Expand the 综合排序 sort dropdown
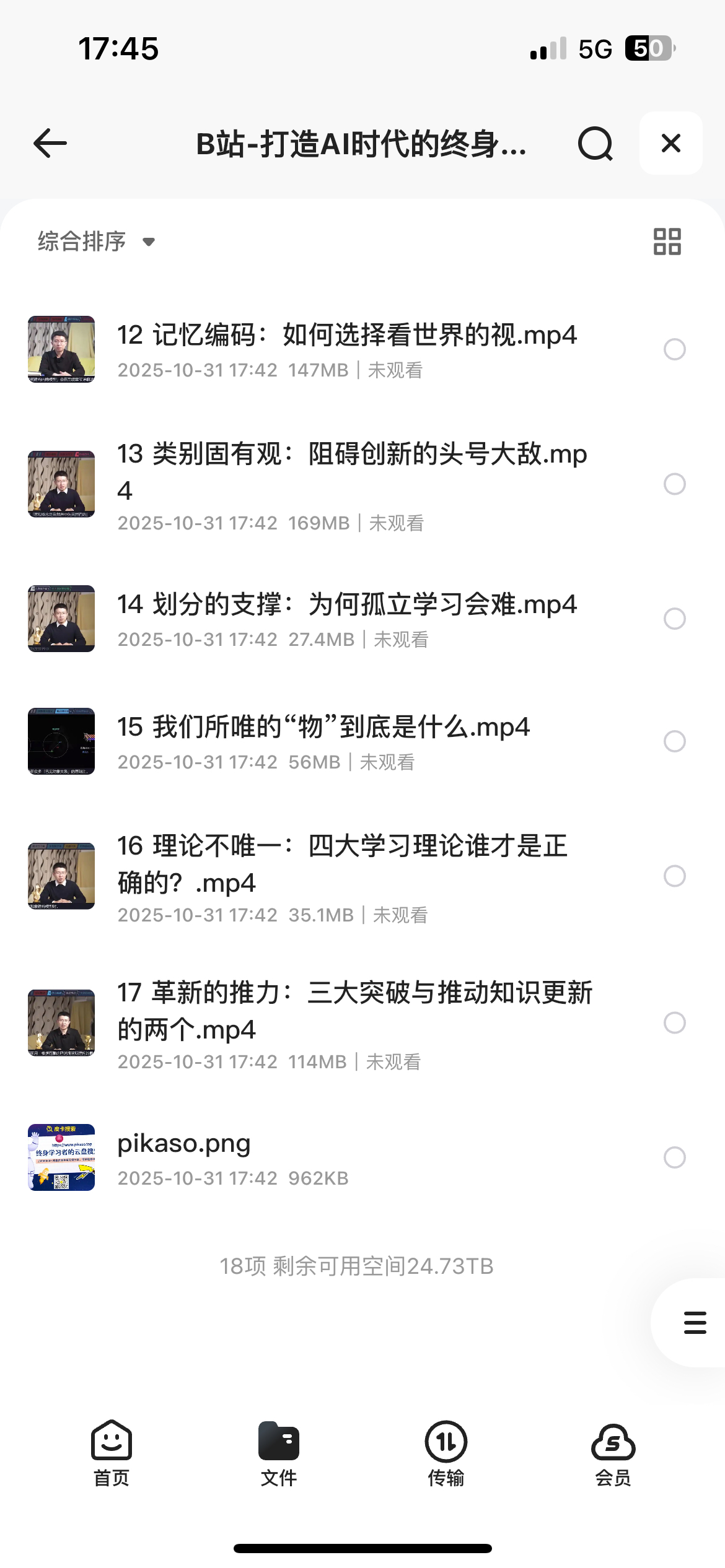The image size is (725, 1568). (x=97, y=242)
